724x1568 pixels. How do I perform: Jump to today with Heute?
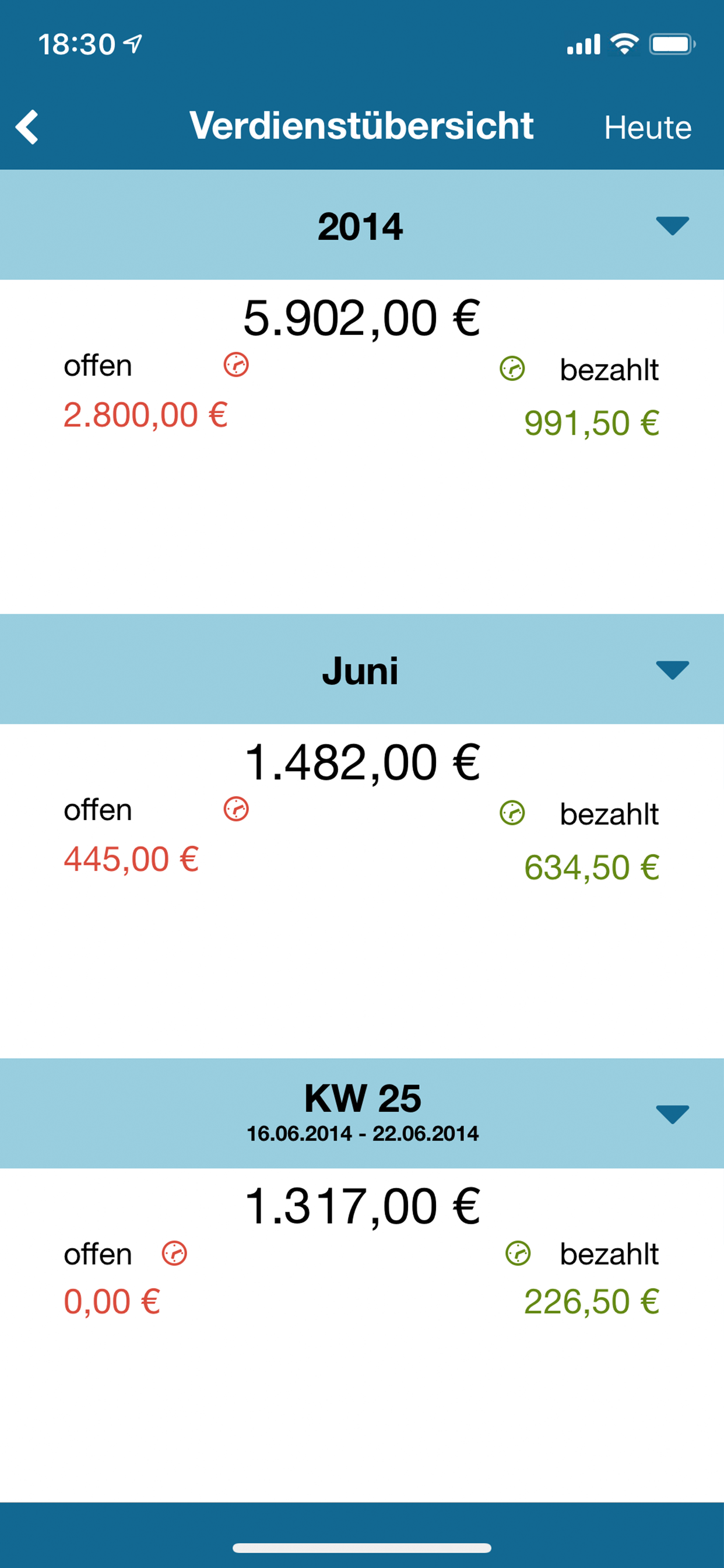(x=647, y=127)
